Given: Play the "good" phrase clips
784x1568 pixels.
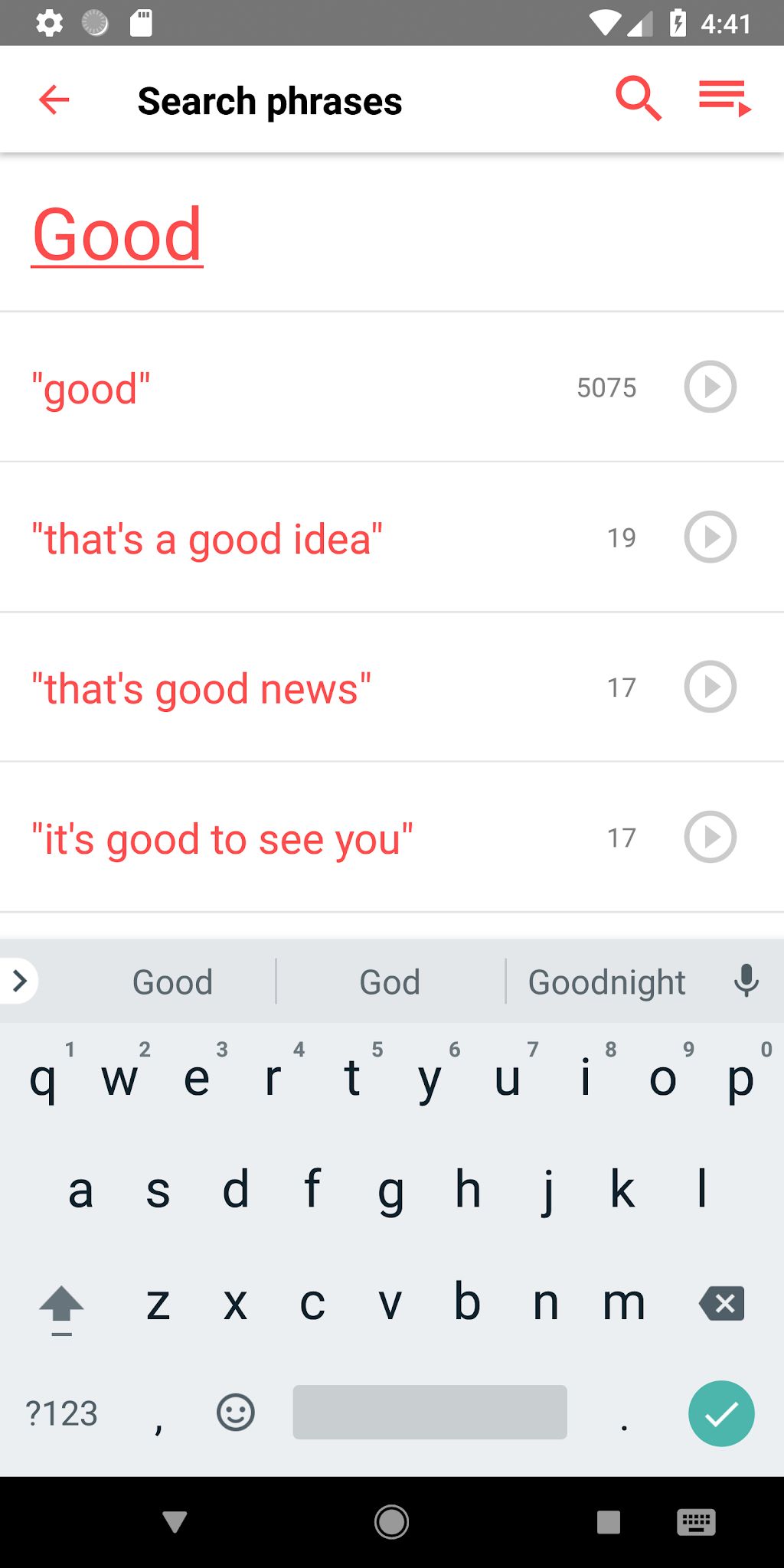Looking at the screenshot, I should point(710,387).
